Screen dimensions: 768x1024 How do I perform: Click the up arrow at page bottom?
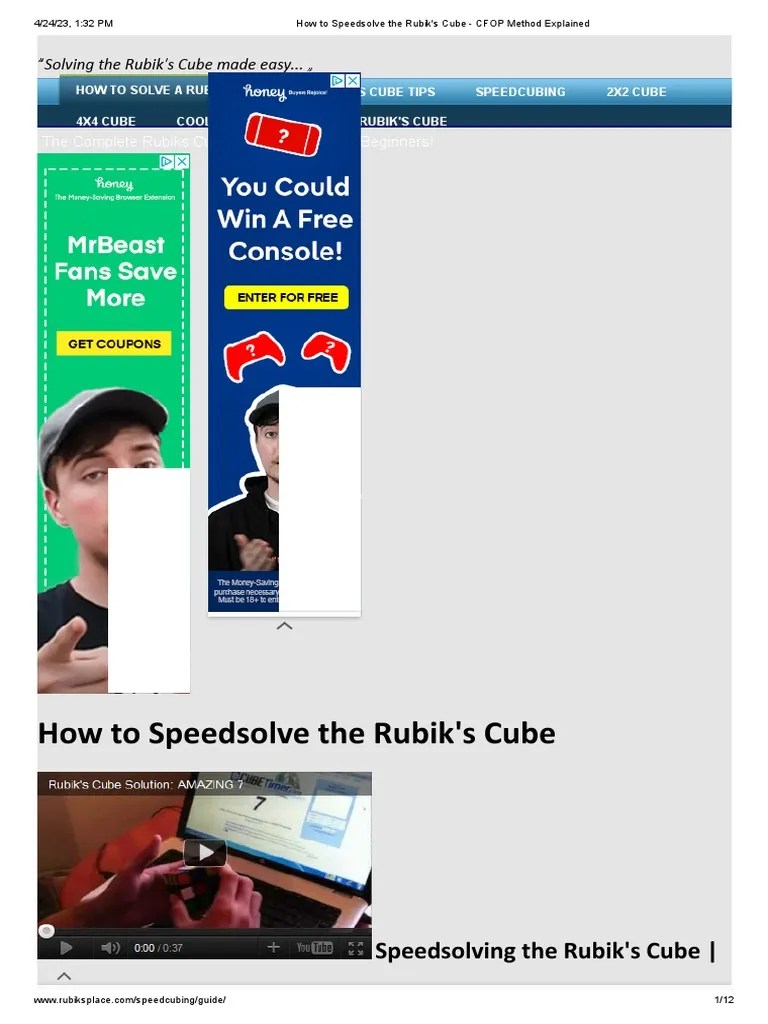pos(64,976)
